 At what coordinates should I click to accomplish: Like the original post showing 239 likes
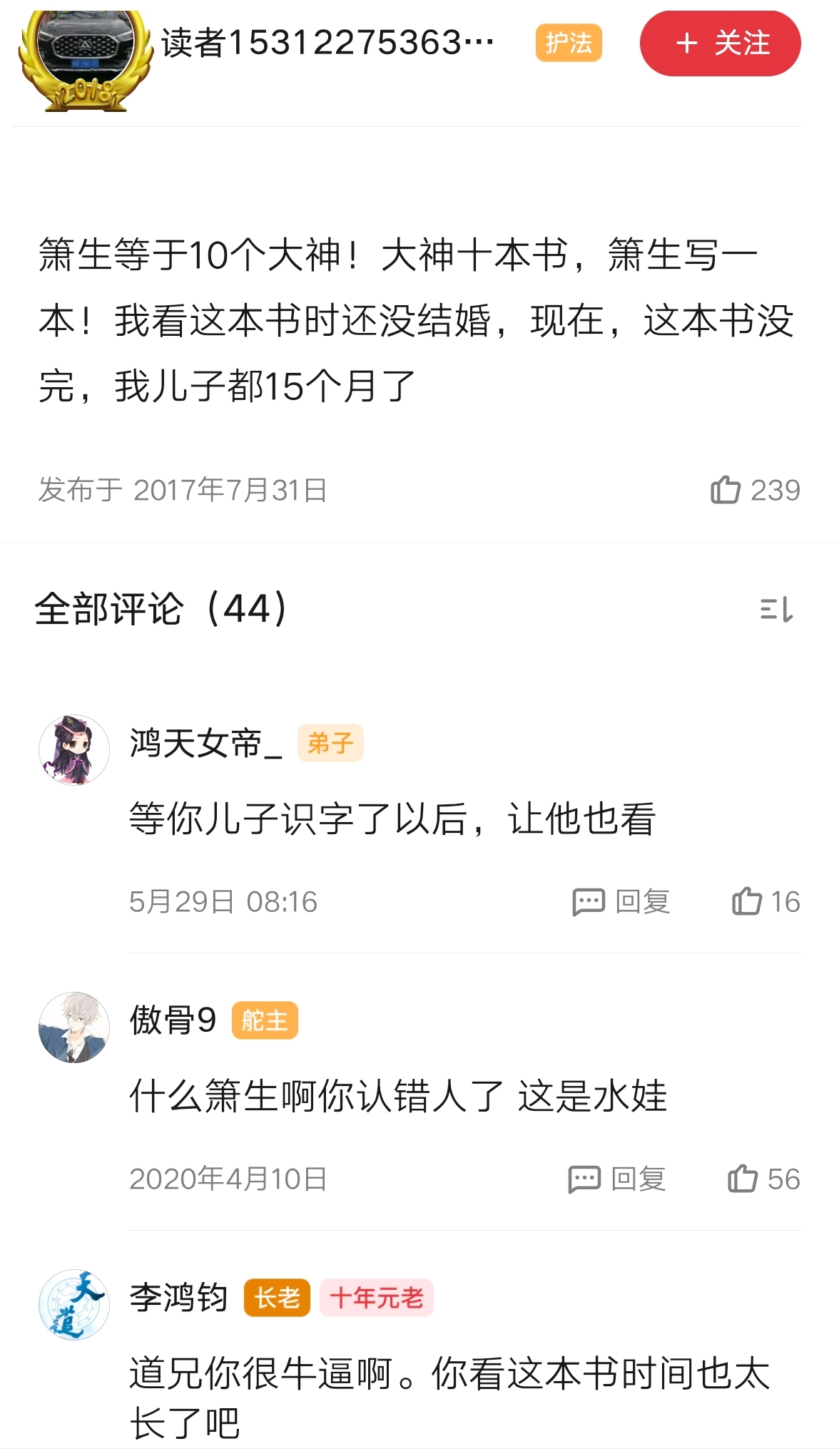[x=758, y=490]
